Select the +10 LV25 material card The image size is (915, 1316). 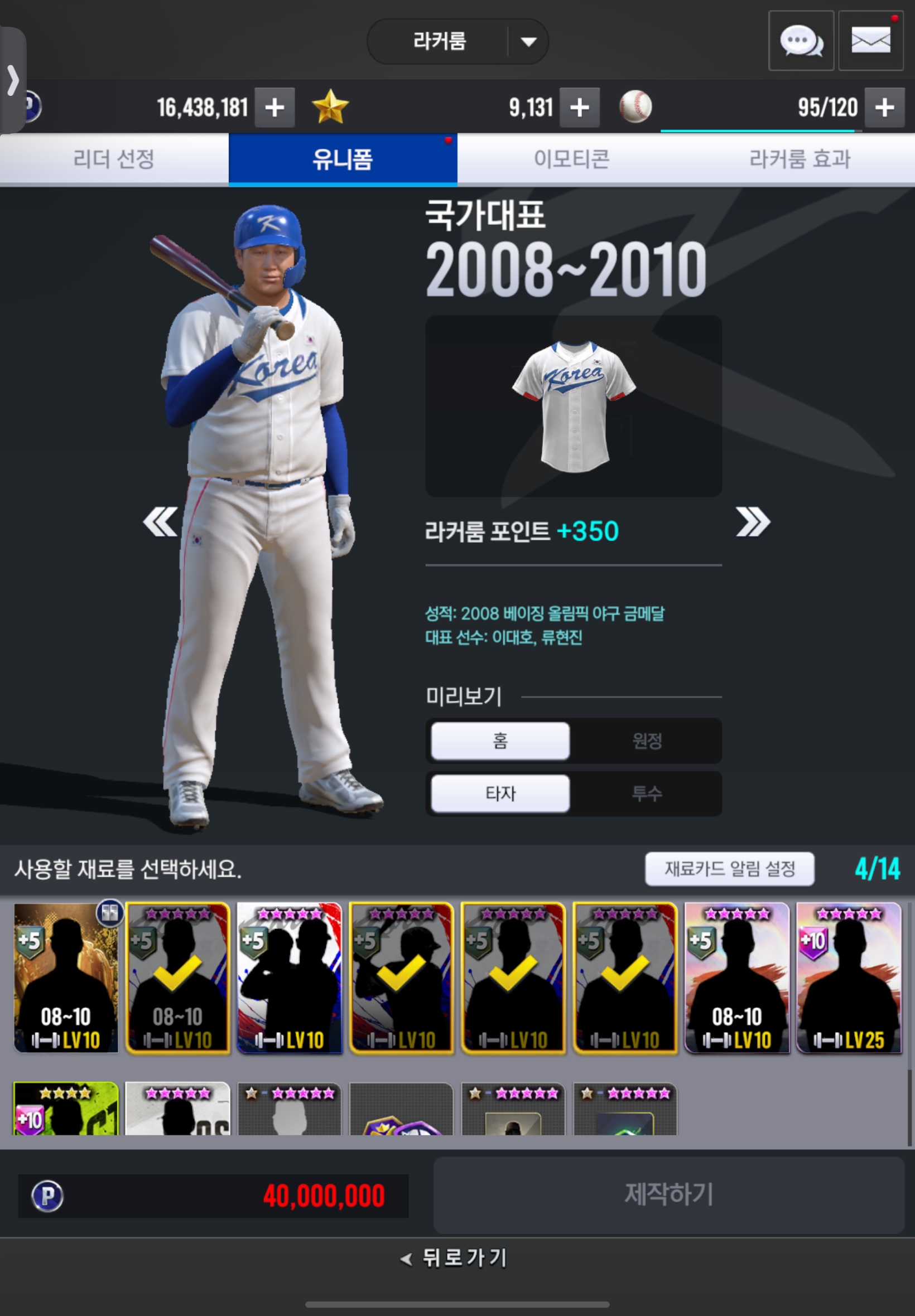pos(848,978)
